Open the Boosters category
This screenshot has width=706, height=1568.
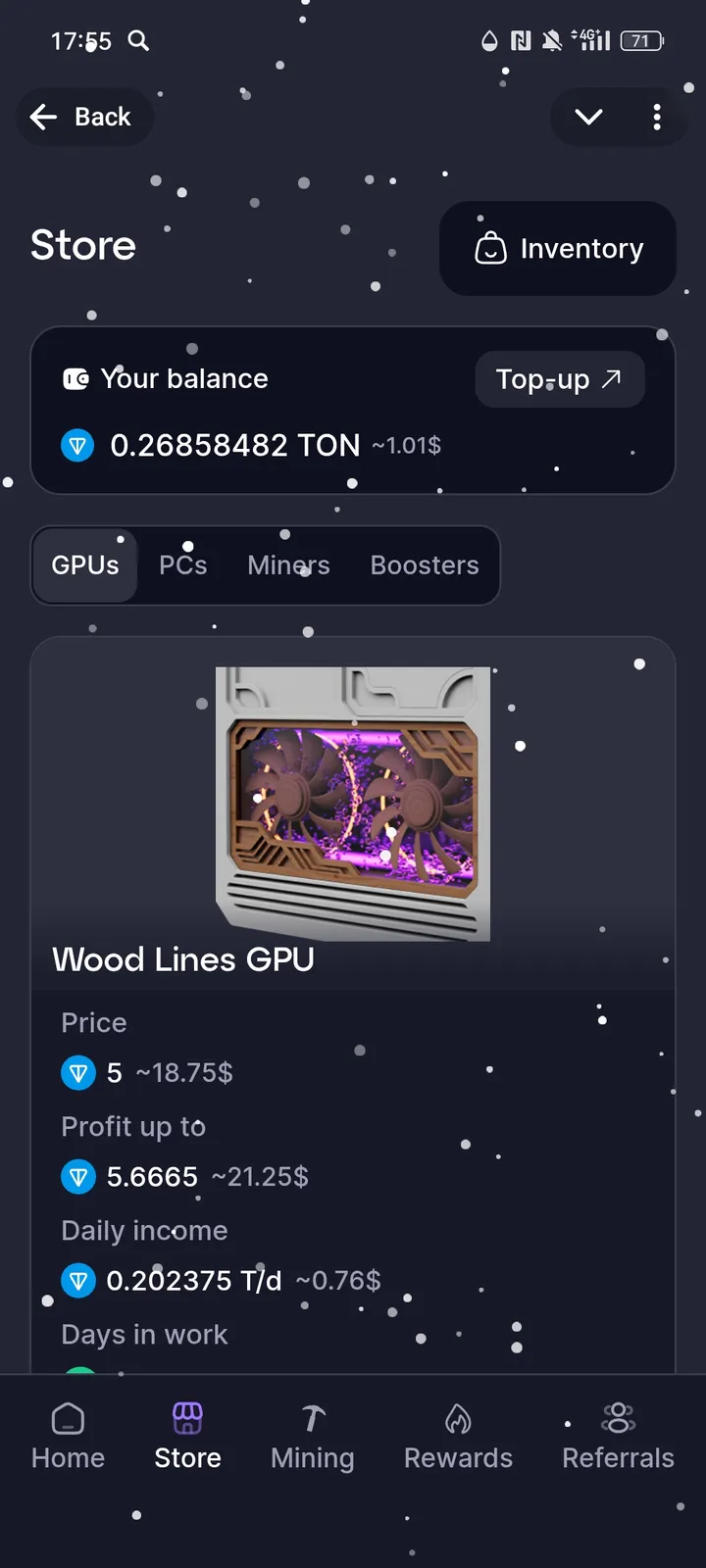(x=424, y=565)
